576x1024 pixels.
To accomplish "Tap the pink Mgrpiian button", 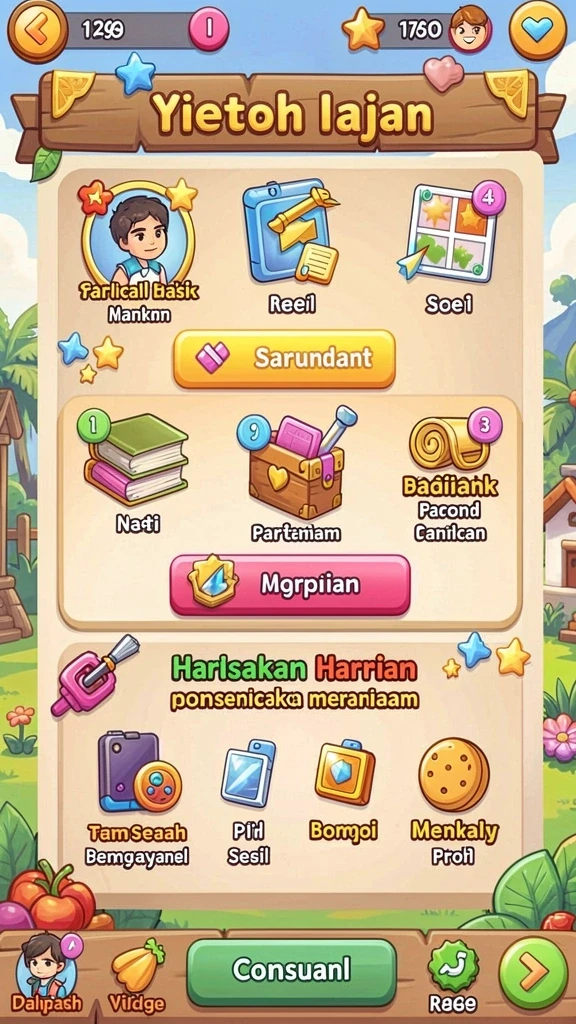I will [x=290, y=584].
